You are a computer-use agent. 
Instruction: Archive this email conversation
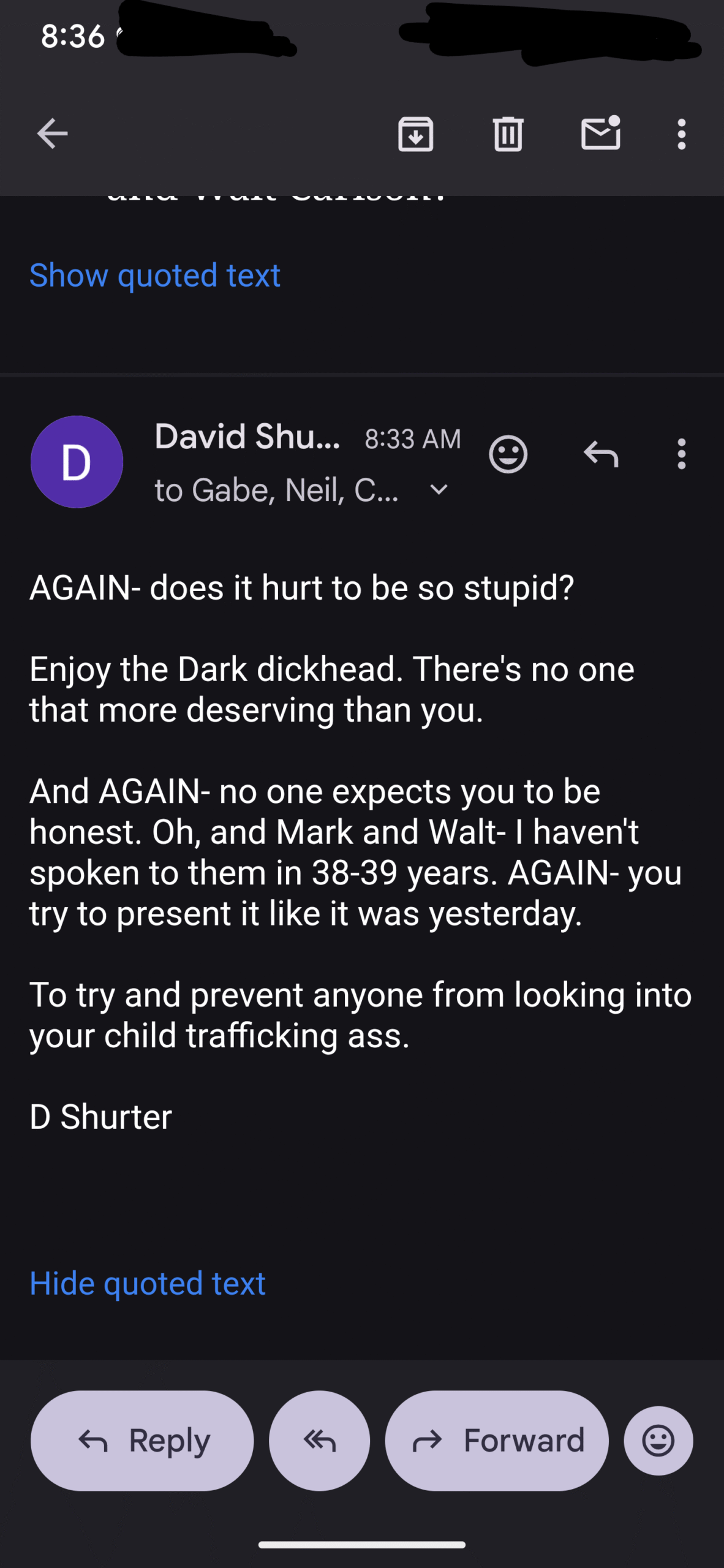point(416,134)
